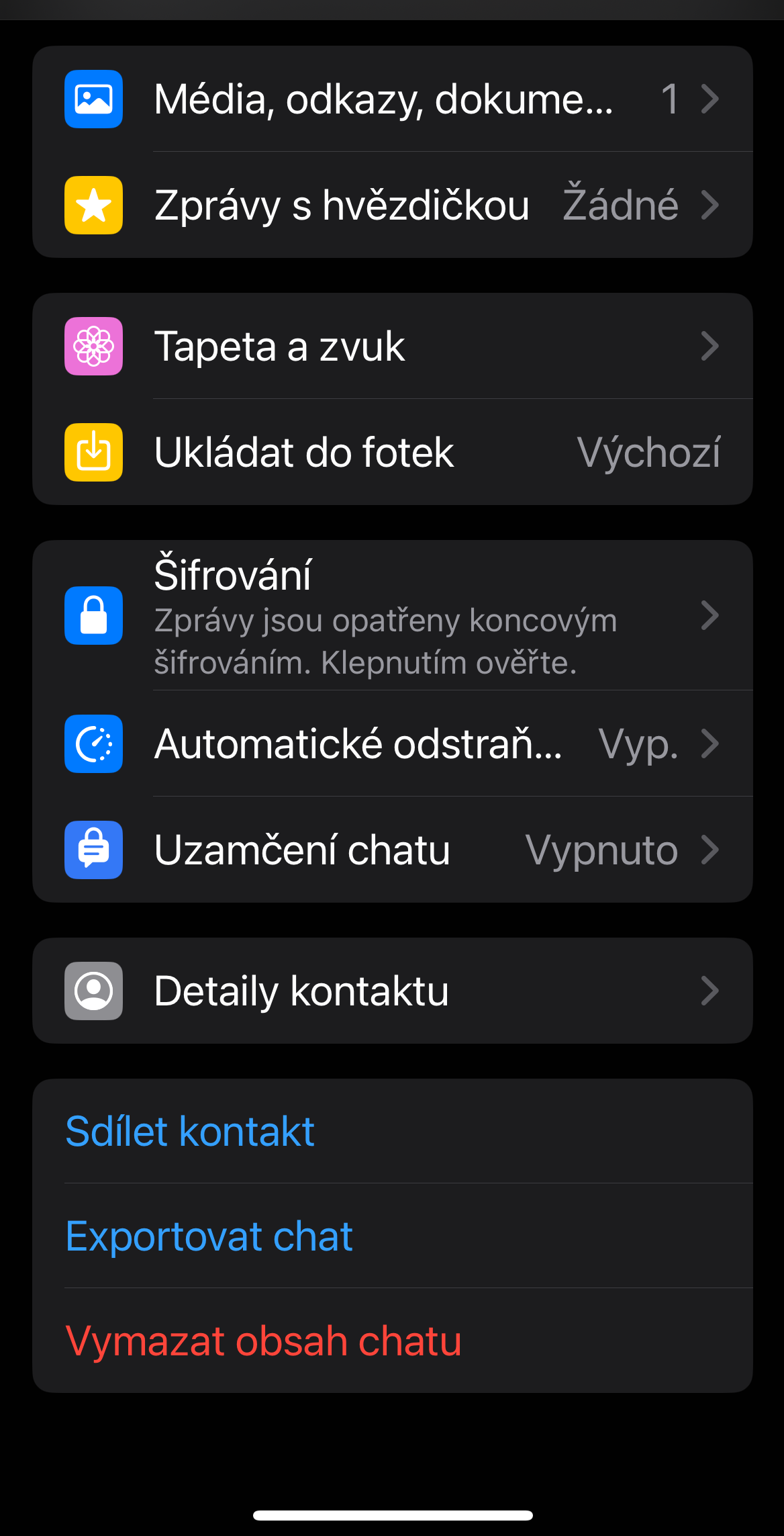Click the Tapeta a zvuk wallpaper icon

[93, 346]
